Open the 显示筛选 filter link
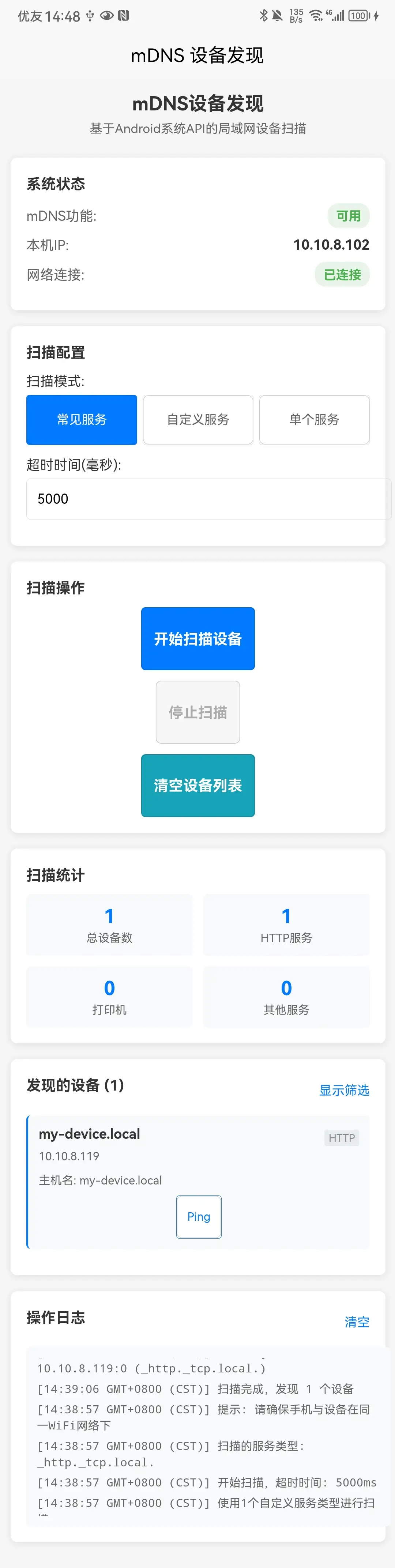Screen dimensions: 395x1568 [344, 1089]
